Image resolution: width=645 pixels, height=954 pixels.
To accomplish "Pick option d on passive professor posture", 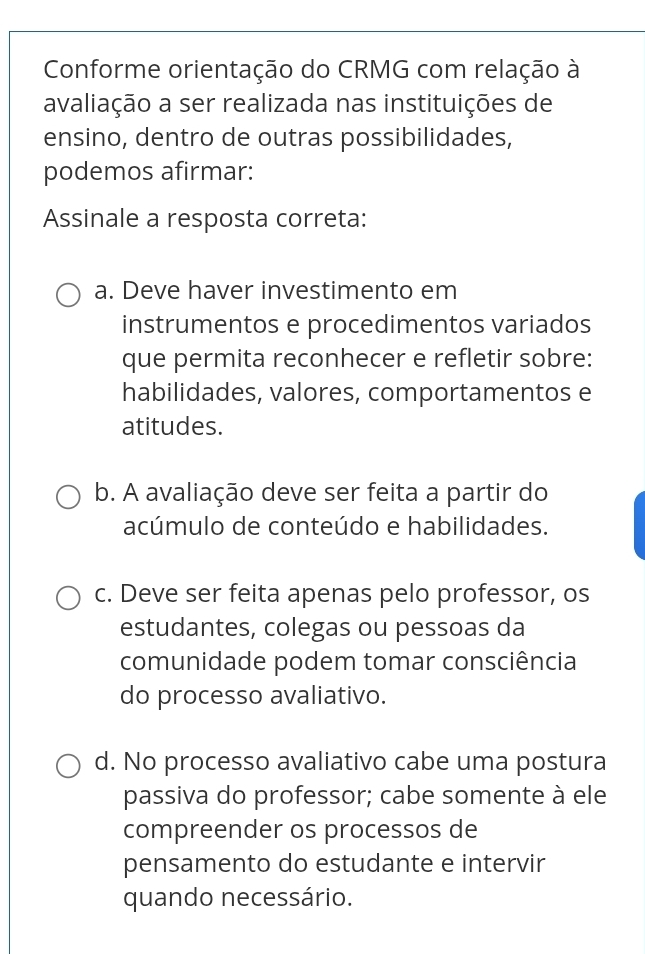I will 68,766.
